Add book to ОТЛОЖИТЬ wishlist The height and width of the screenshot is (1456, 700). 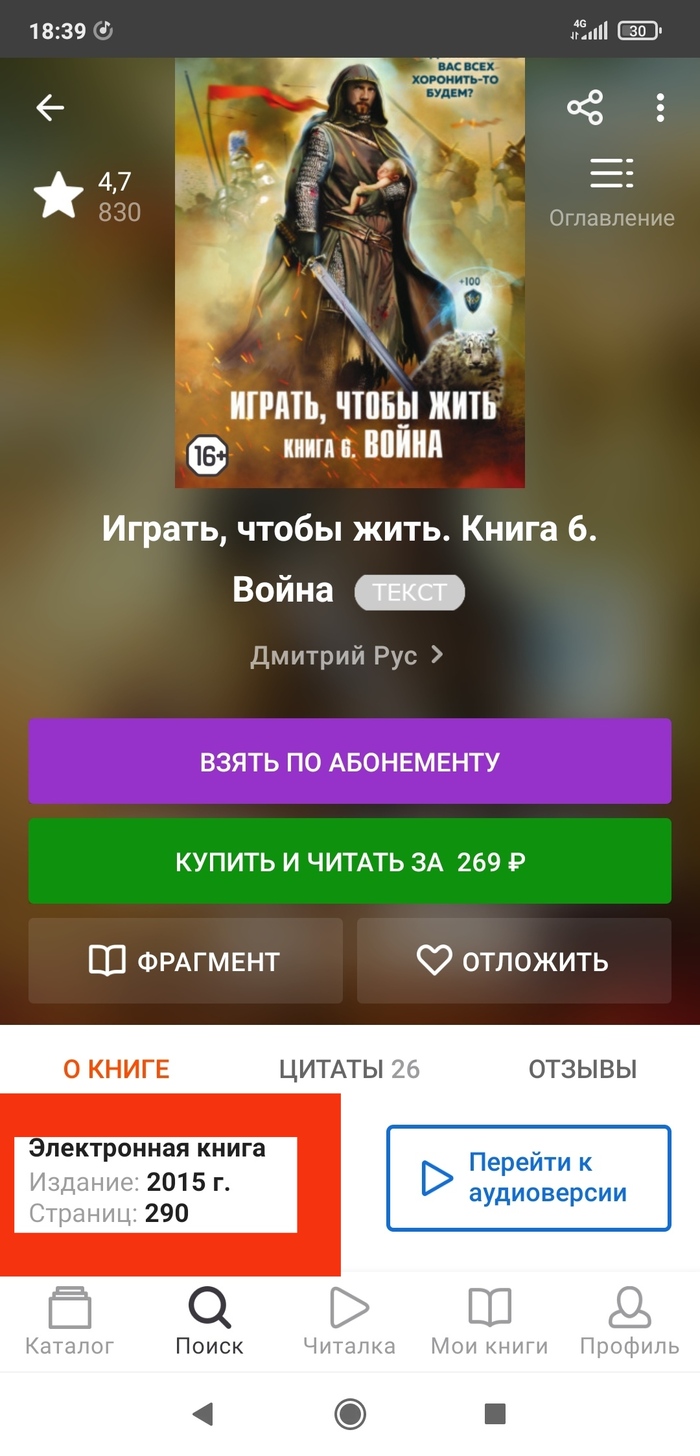click(x=514, y=961)
